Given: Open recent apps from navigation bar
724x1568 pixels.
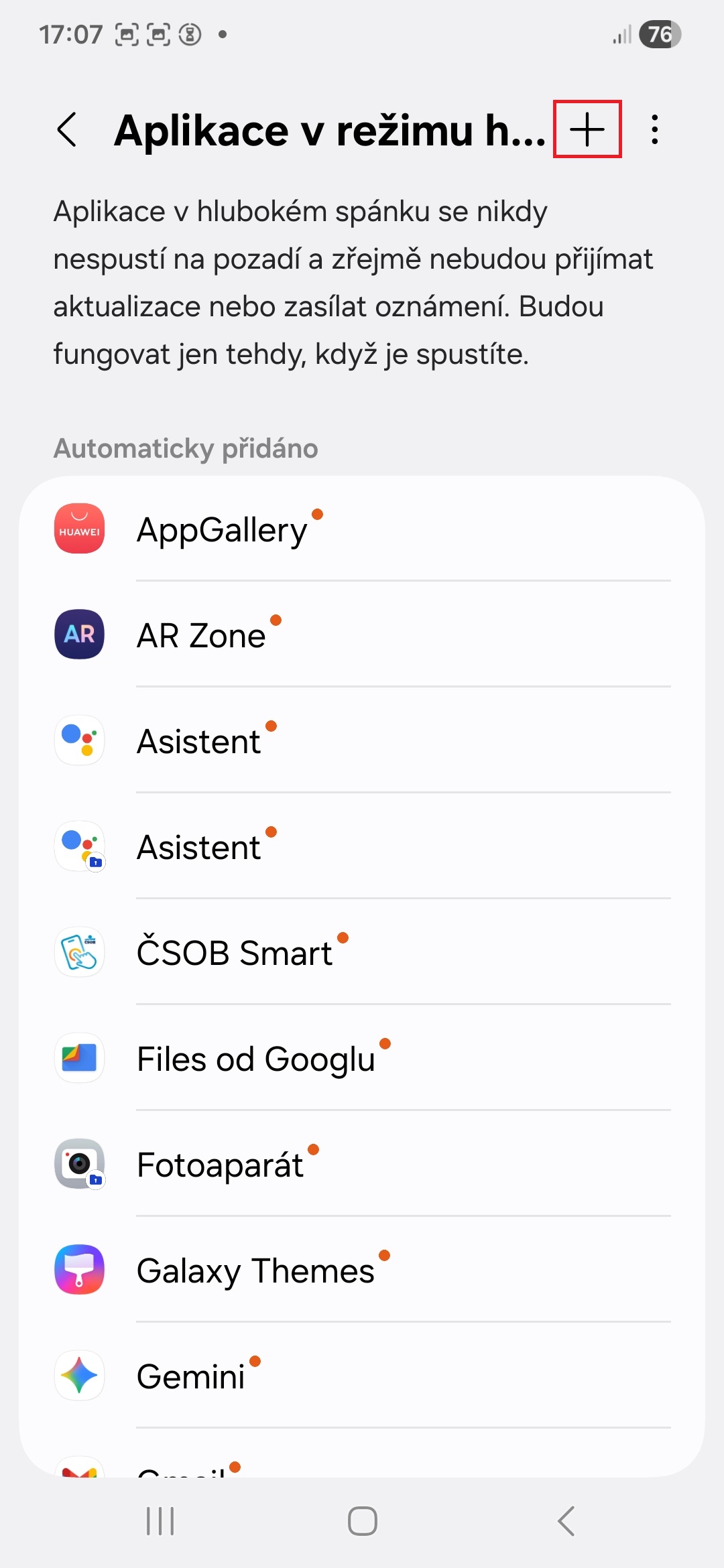Looking at the screenshot, I should coord(160,1521).
